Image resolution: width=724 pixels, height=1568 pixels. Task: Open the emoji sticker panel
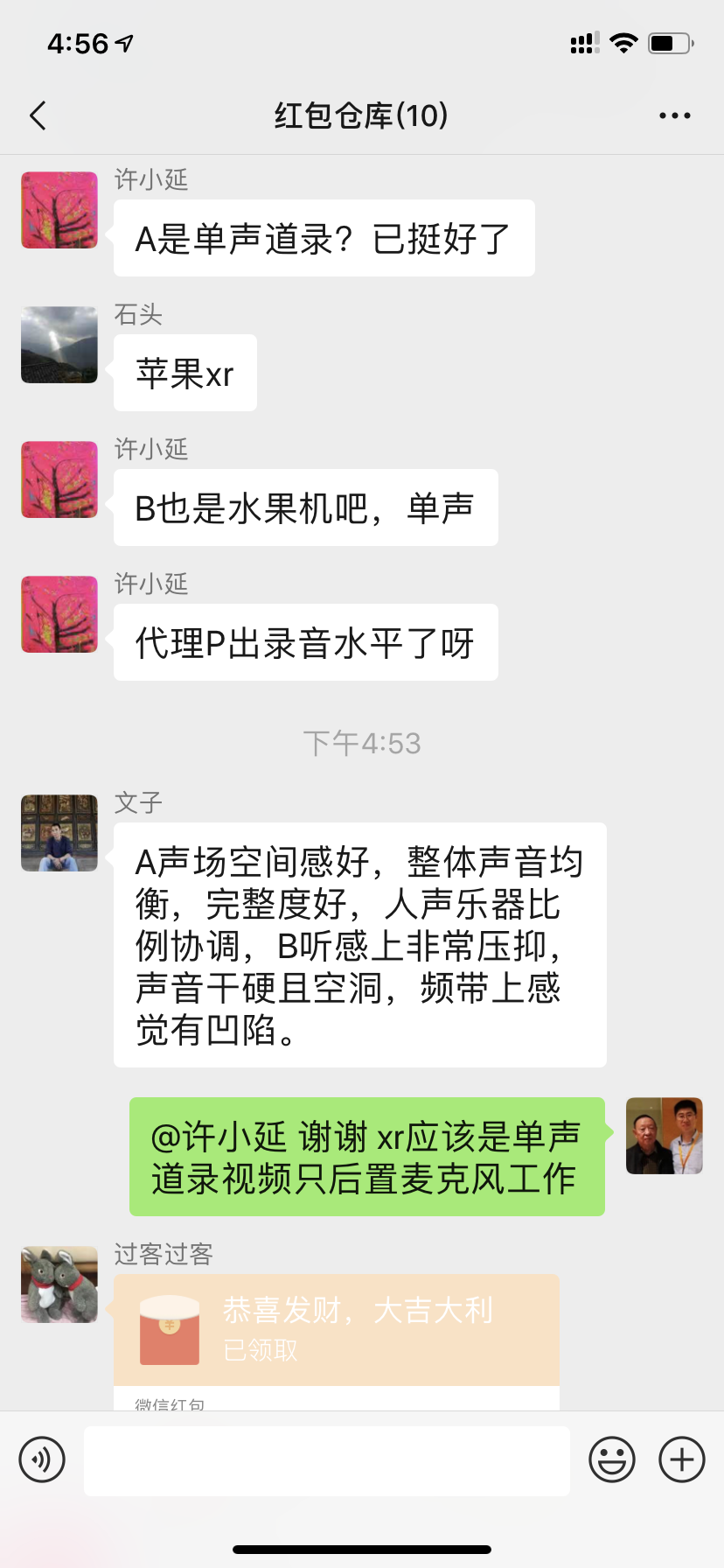coord(611,1459)
